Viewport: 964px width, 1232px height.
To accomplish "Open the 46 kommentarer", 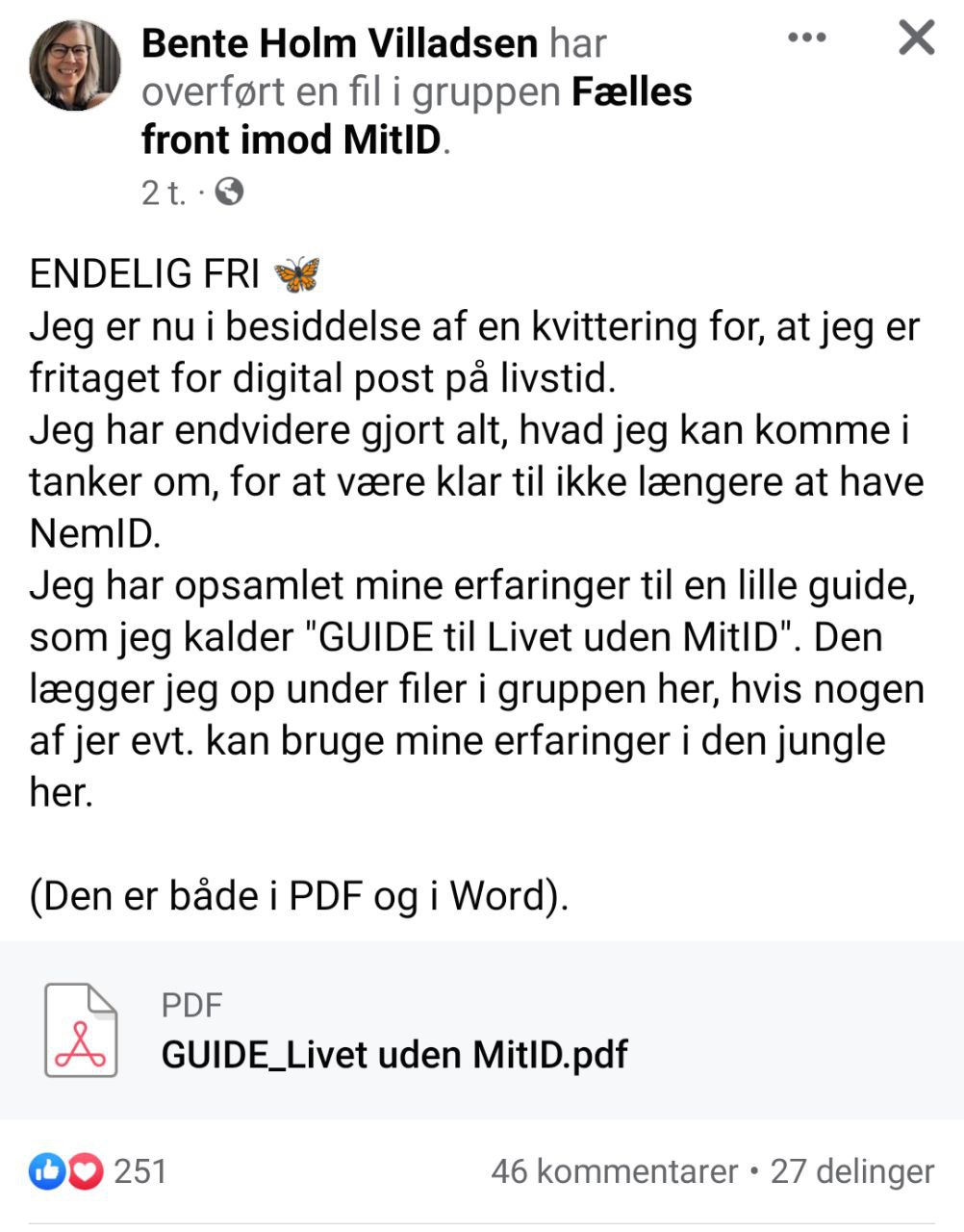I will click(x=614, y=1171).
